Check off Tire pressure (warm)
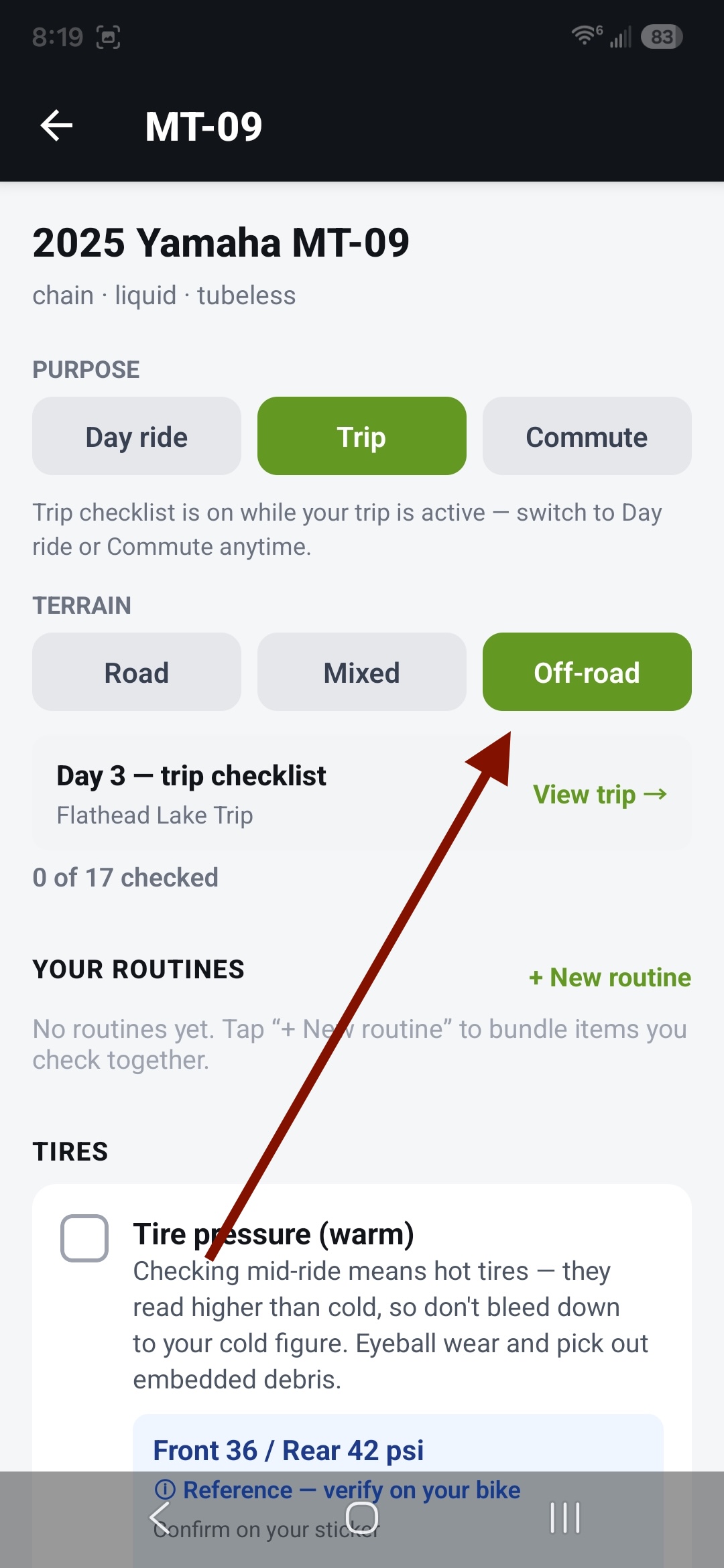This screenshot has width=724, height=1568. point(84,1238)
